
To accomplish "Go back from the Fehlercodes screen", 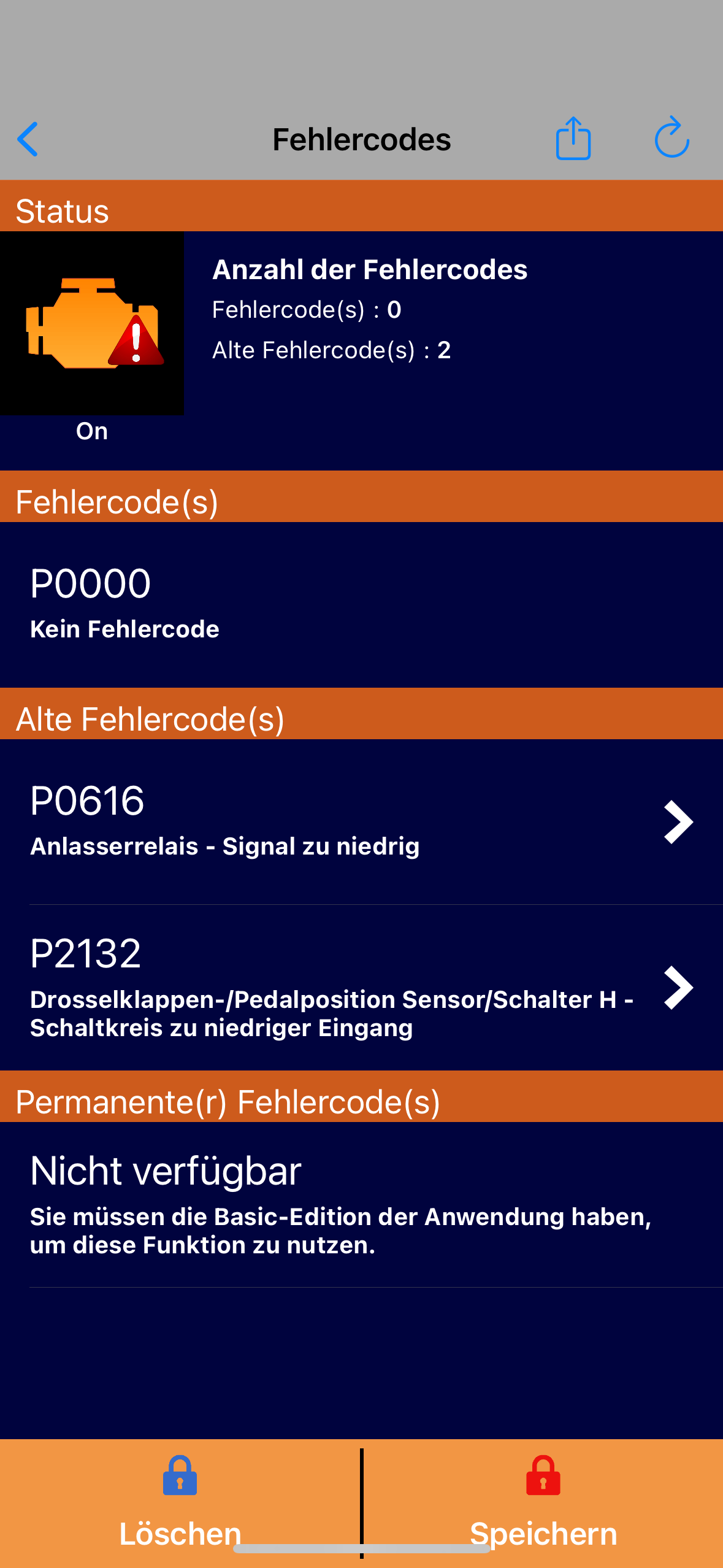I will click(x=28, y=139).
